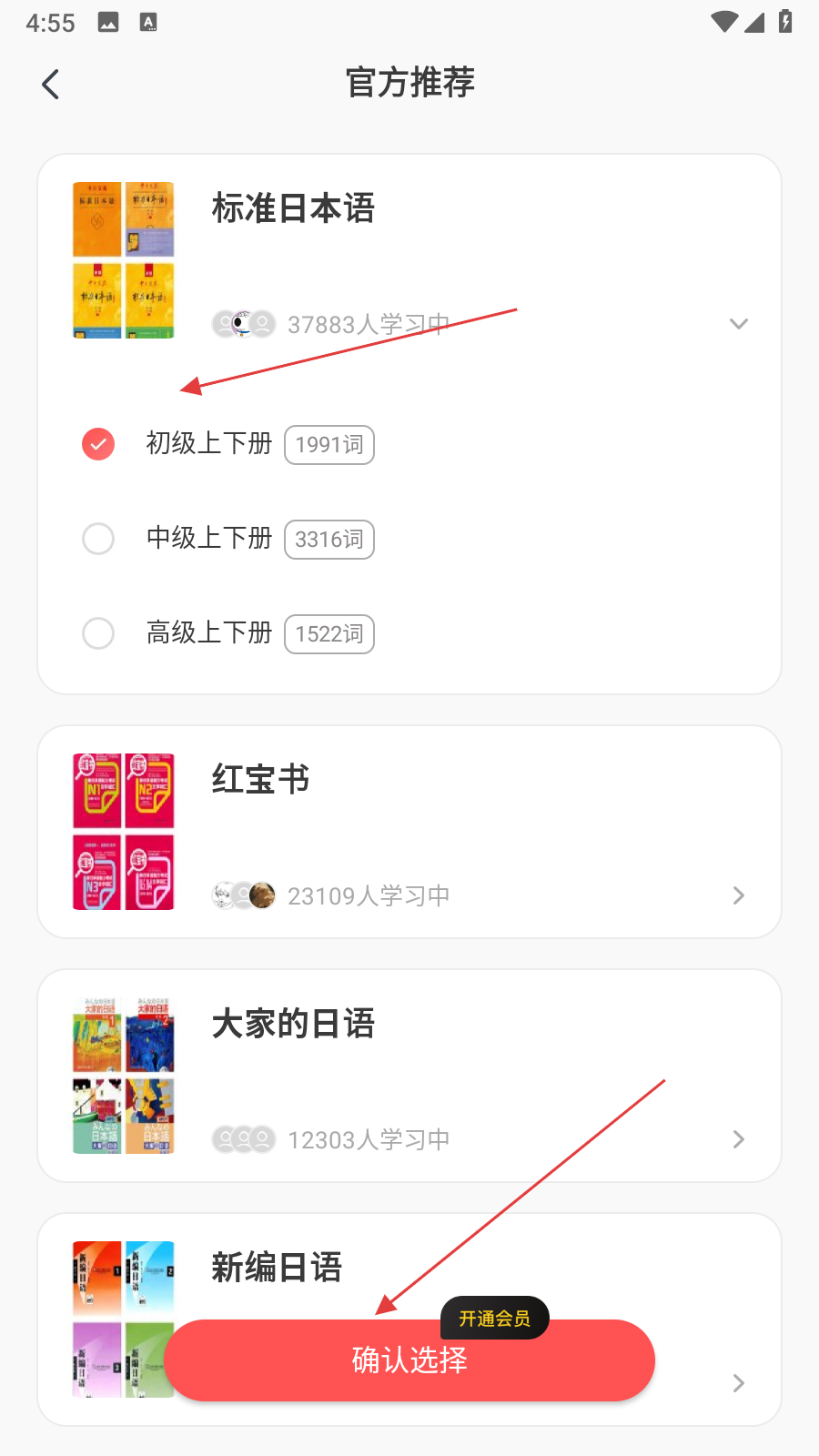
Task: Expand the 红宝书 card
Action: 738,895
